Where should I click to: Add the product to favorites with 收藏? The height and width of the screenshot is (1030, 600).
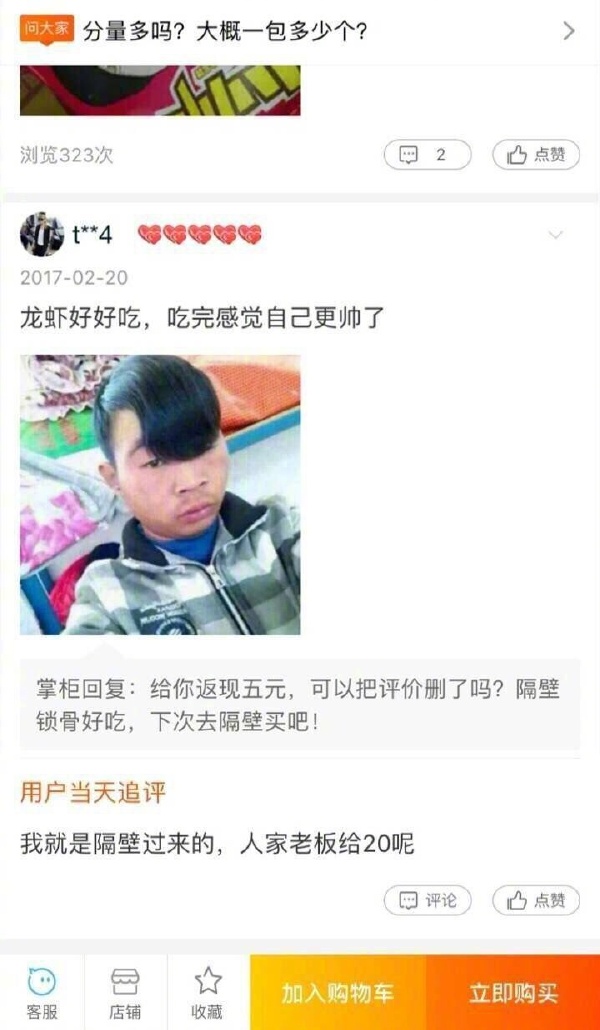pyautogui.click(x=207, y=992)
